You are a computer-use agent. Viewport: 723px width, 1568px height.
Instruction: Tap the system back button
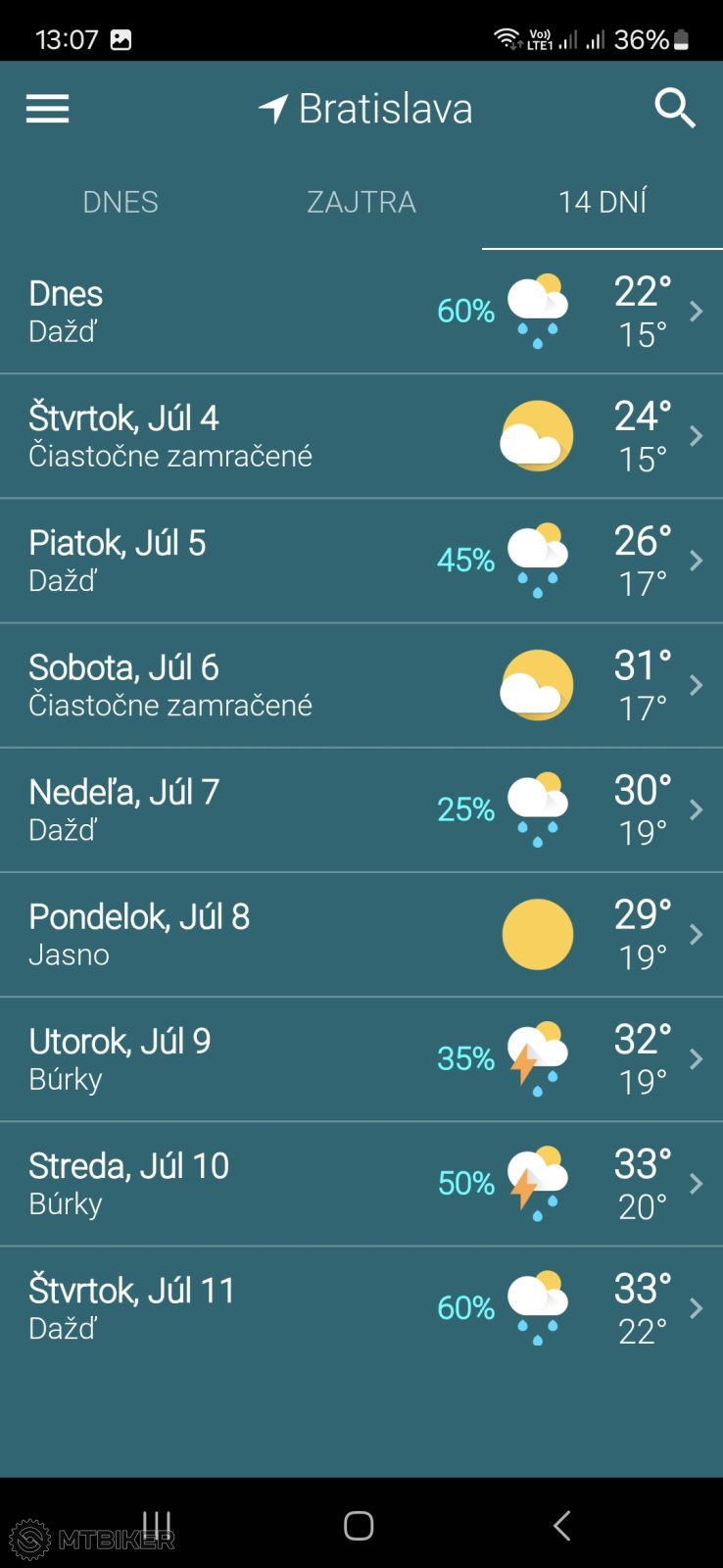561,1525
